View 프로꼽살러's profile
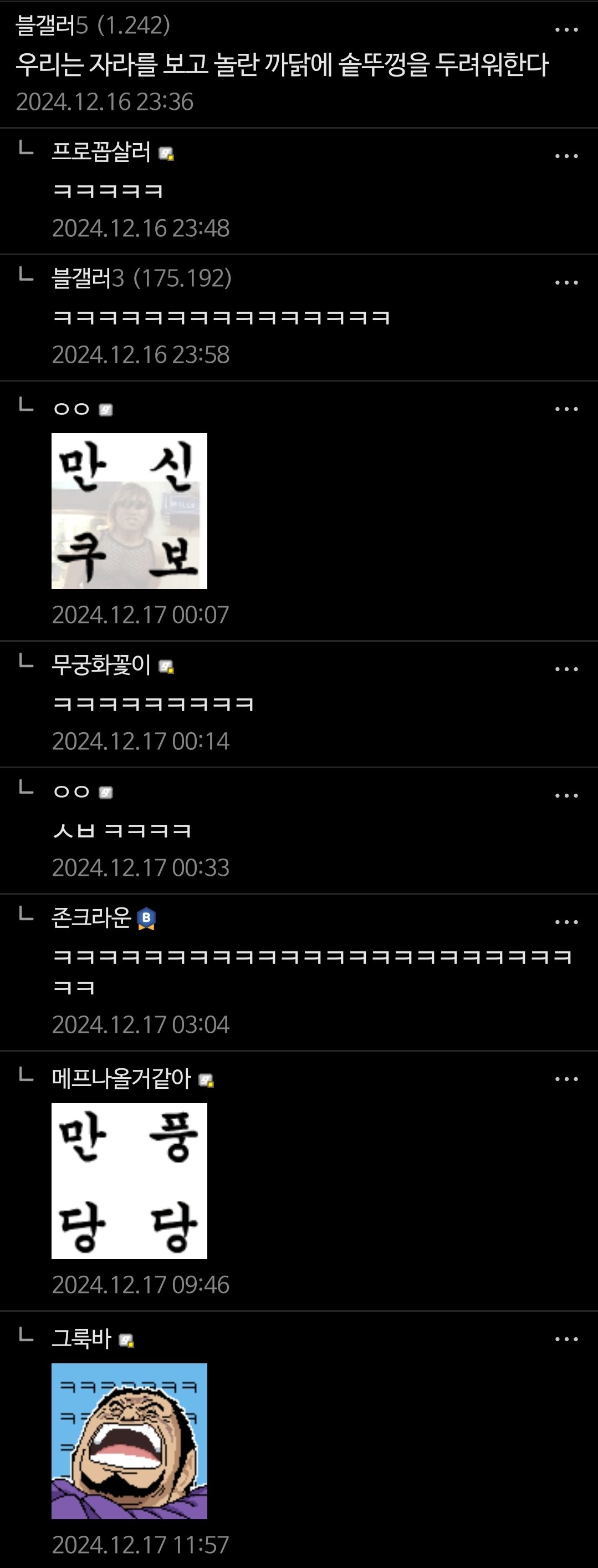 tap(101, 151)
